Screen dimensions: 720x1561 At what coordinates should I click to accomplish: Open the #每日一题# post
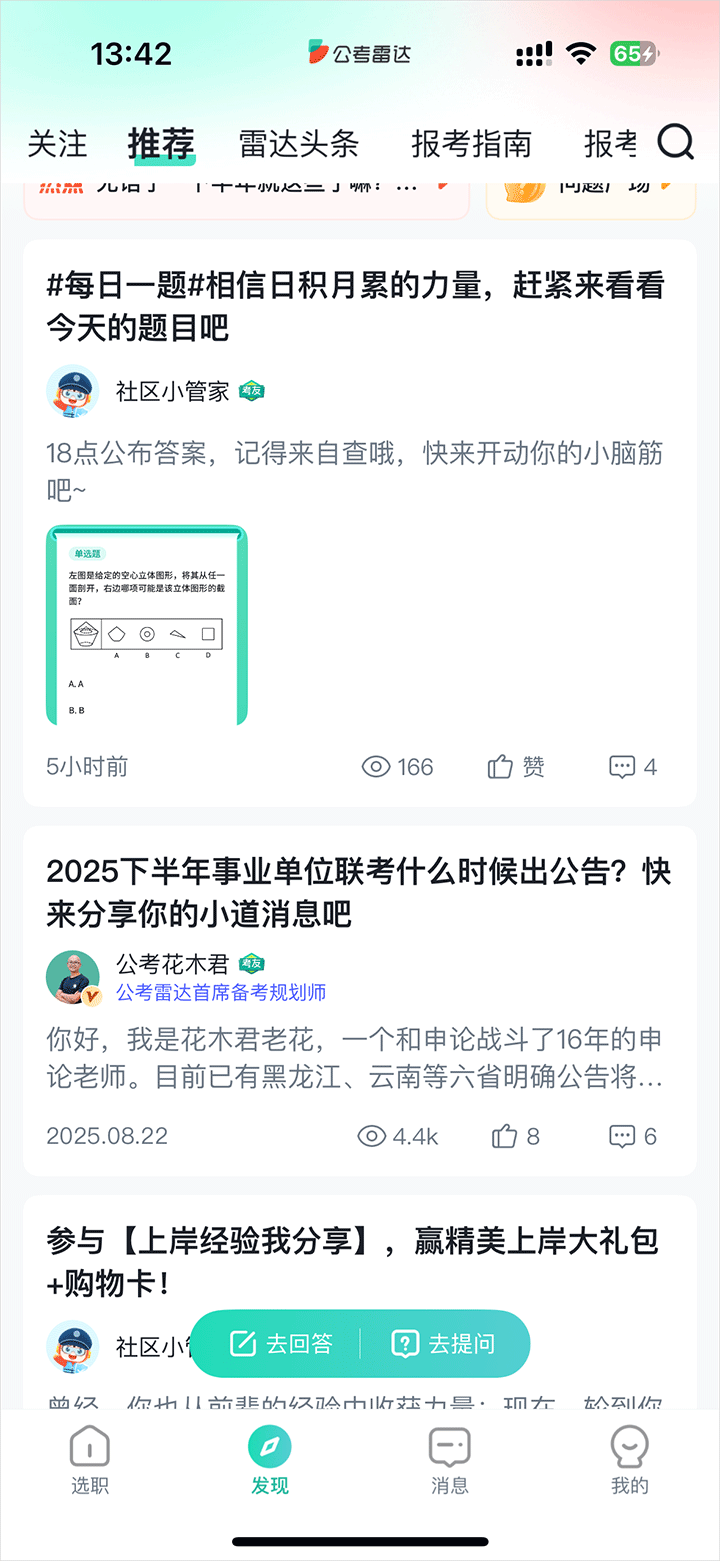pyautogui.click(x=355, y=306)
